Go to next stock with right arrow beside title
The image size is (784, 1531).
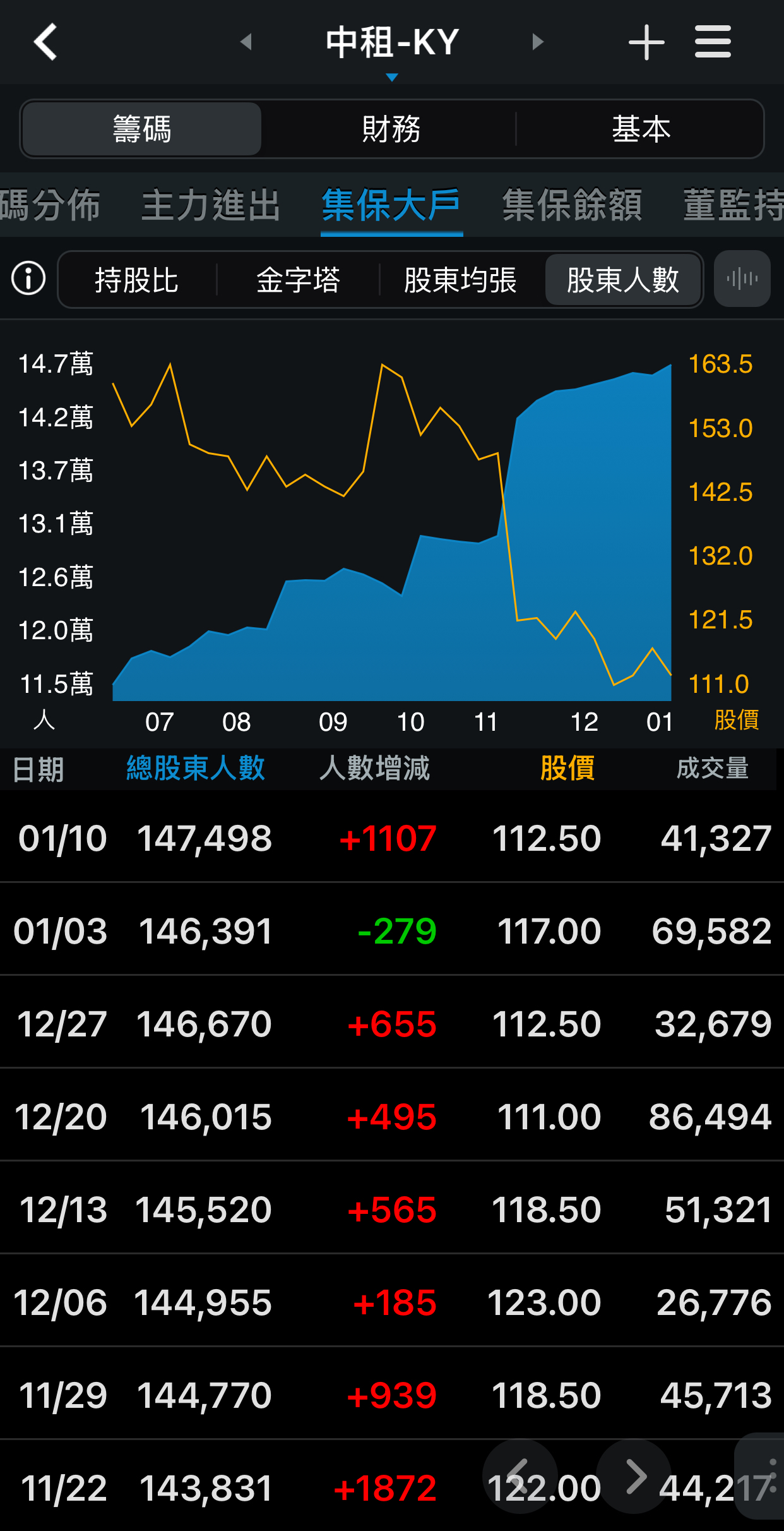537,42
